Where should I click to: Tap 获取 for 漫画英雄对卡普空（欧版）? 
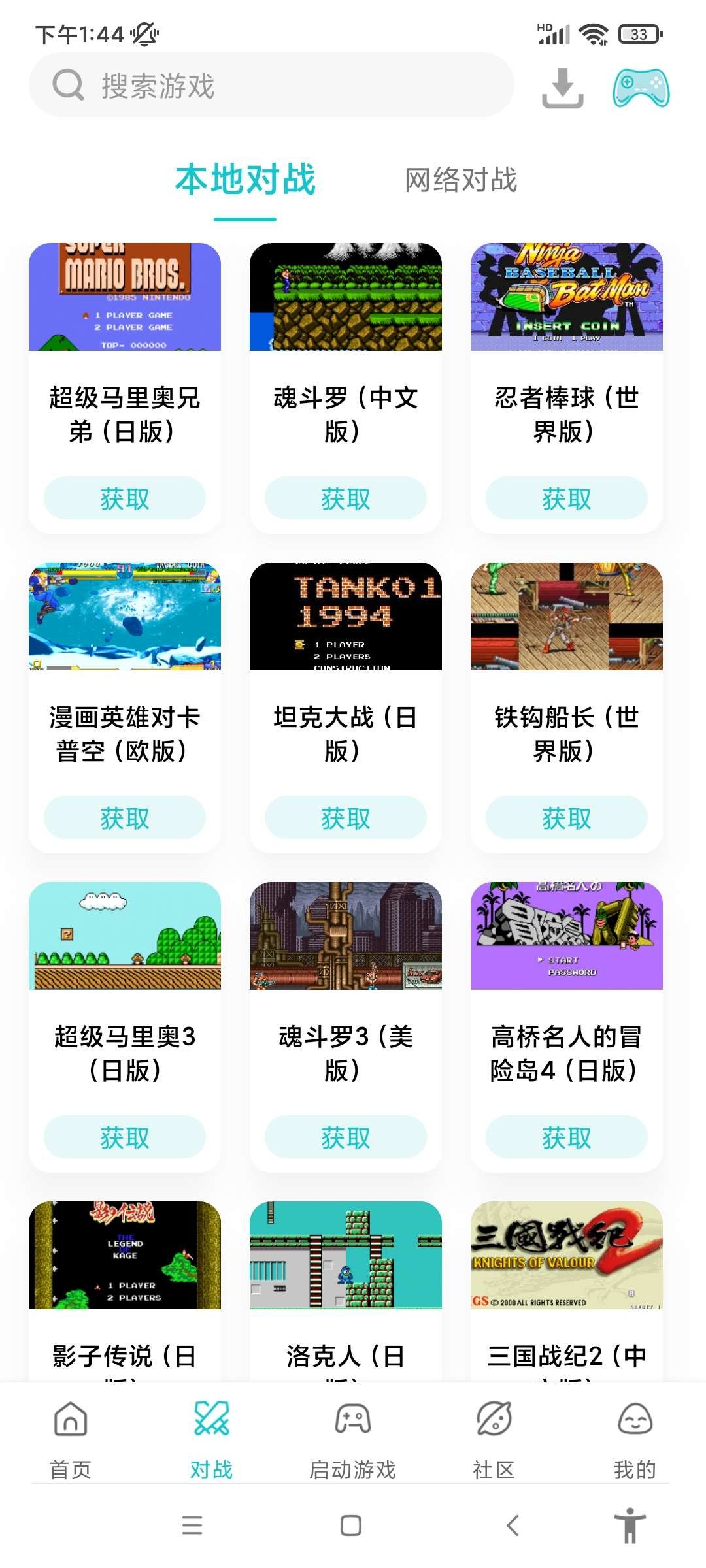125,818
